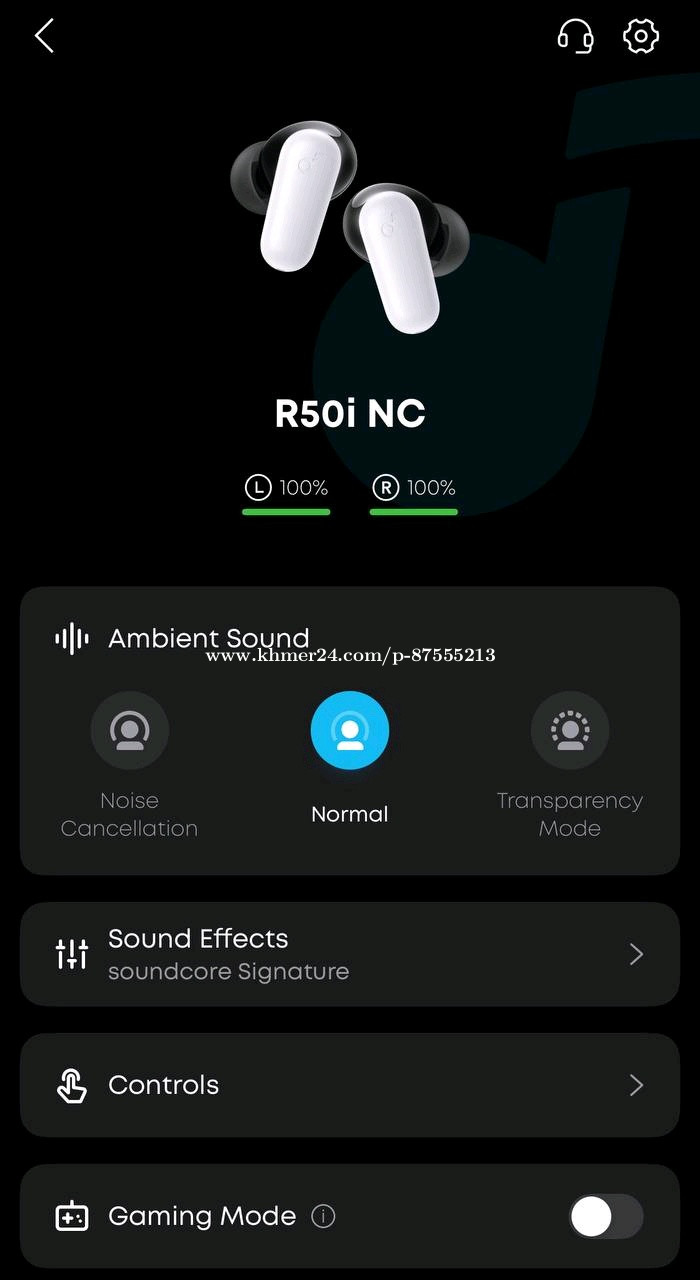Toggle the Gaming Mode switch
The image size is (700, 1280).
pyautogui.click(x=606, y=1217)
